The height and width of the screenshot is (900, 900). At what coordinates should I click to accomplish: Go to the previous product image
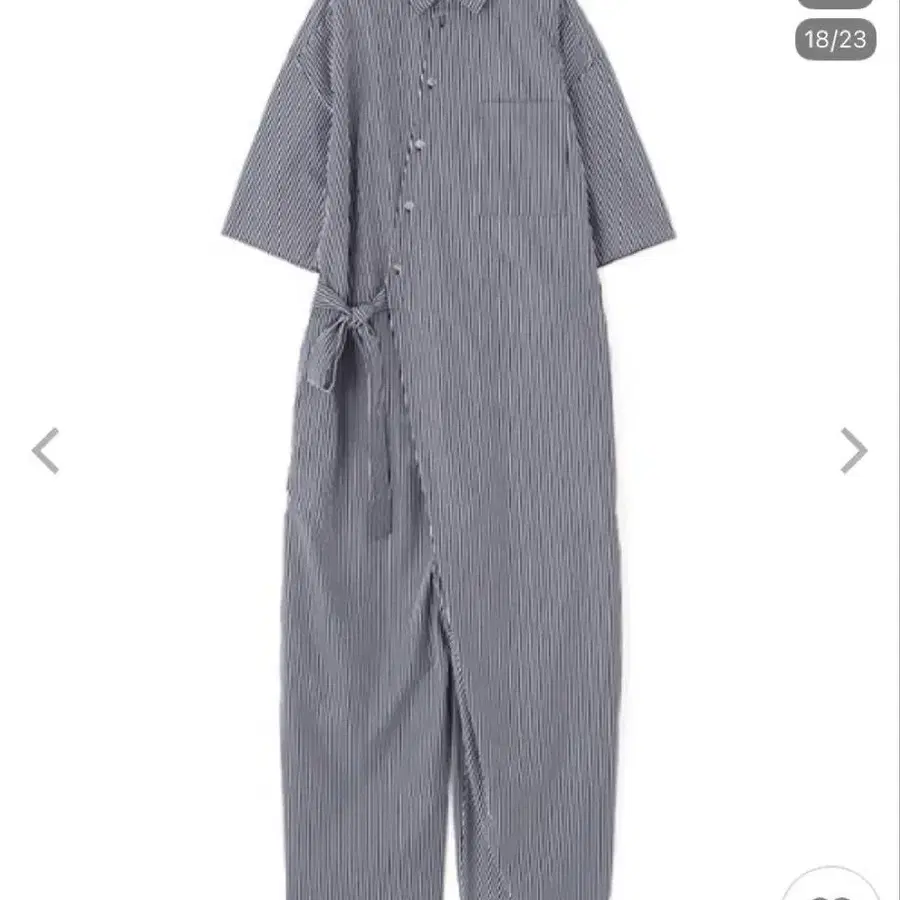[46, 450]
